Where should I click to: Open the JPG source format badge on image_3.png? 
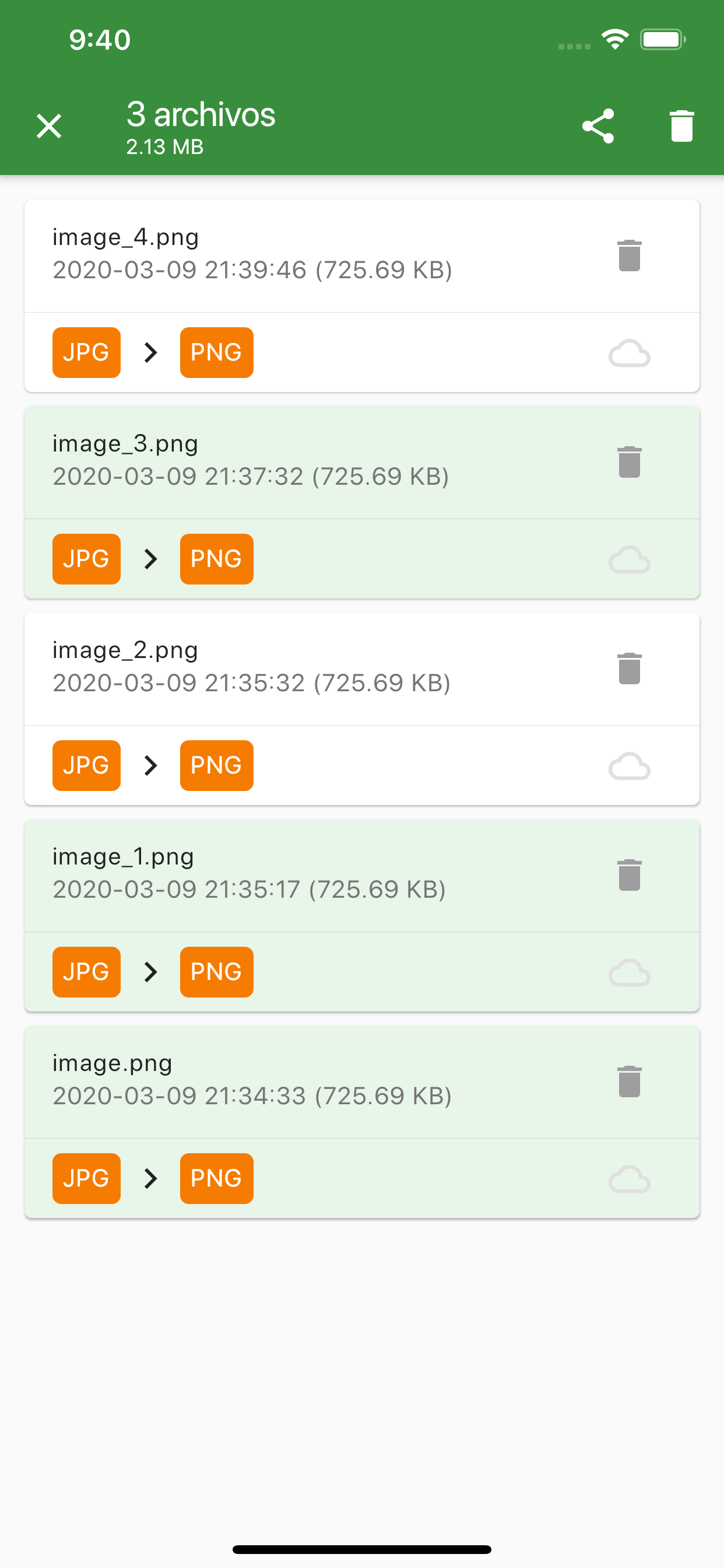(x=86, y=558)
